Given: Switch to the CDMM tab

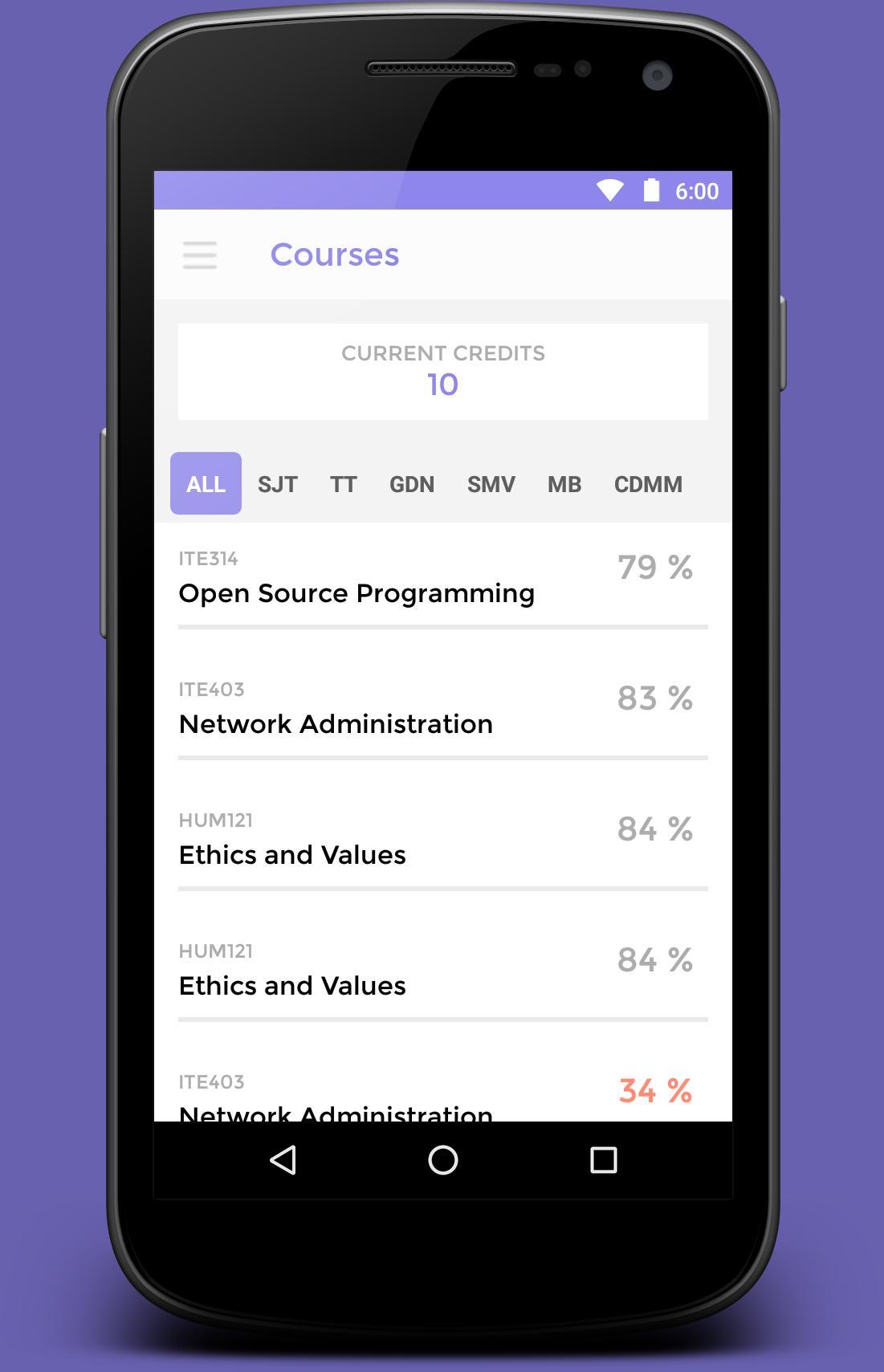Looking at the screenshot, I should click(x=648, y=484).
